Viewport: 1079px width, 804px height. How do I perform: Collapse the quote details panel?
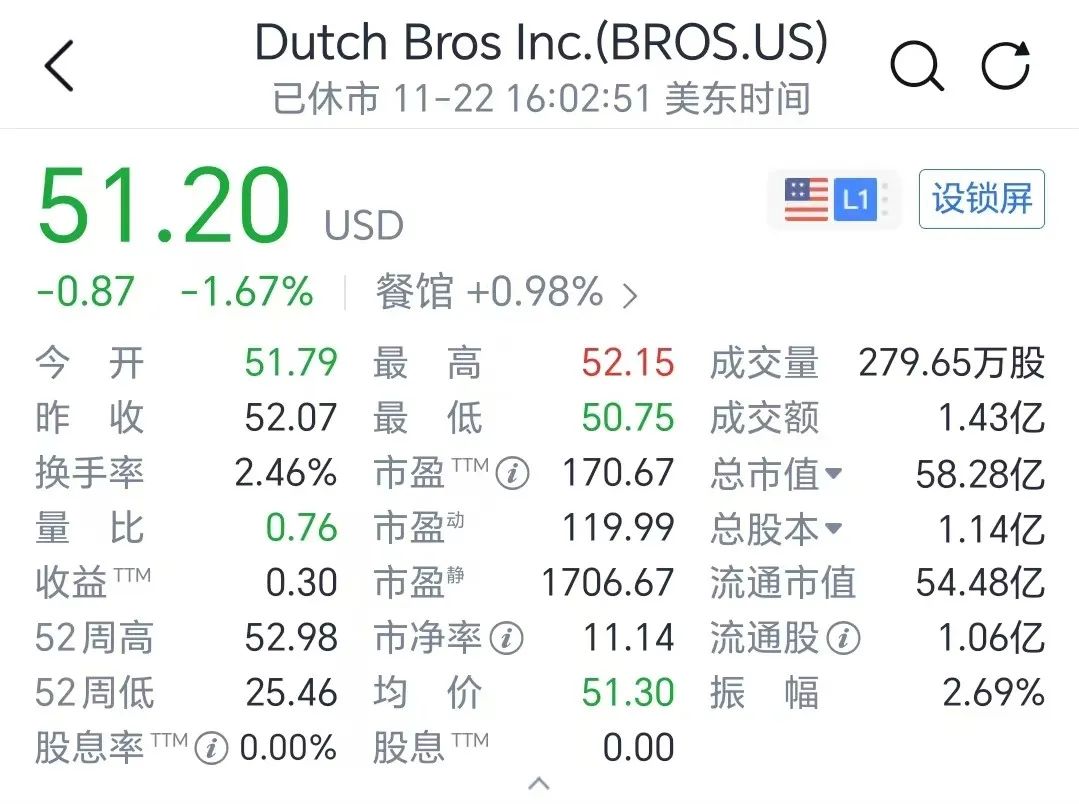(x=539, y=784)
